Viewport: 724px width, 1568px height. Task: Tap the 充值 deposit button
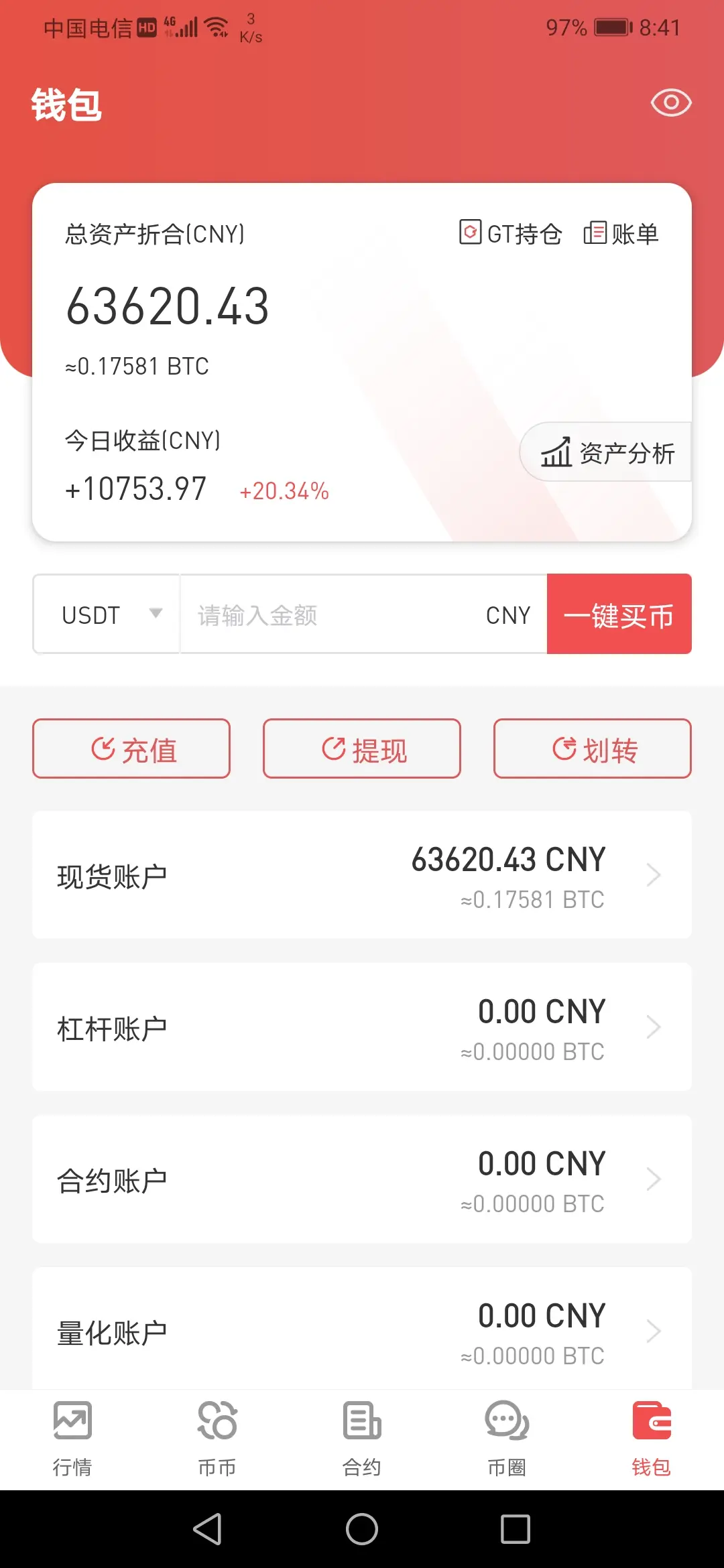[131, 748]
